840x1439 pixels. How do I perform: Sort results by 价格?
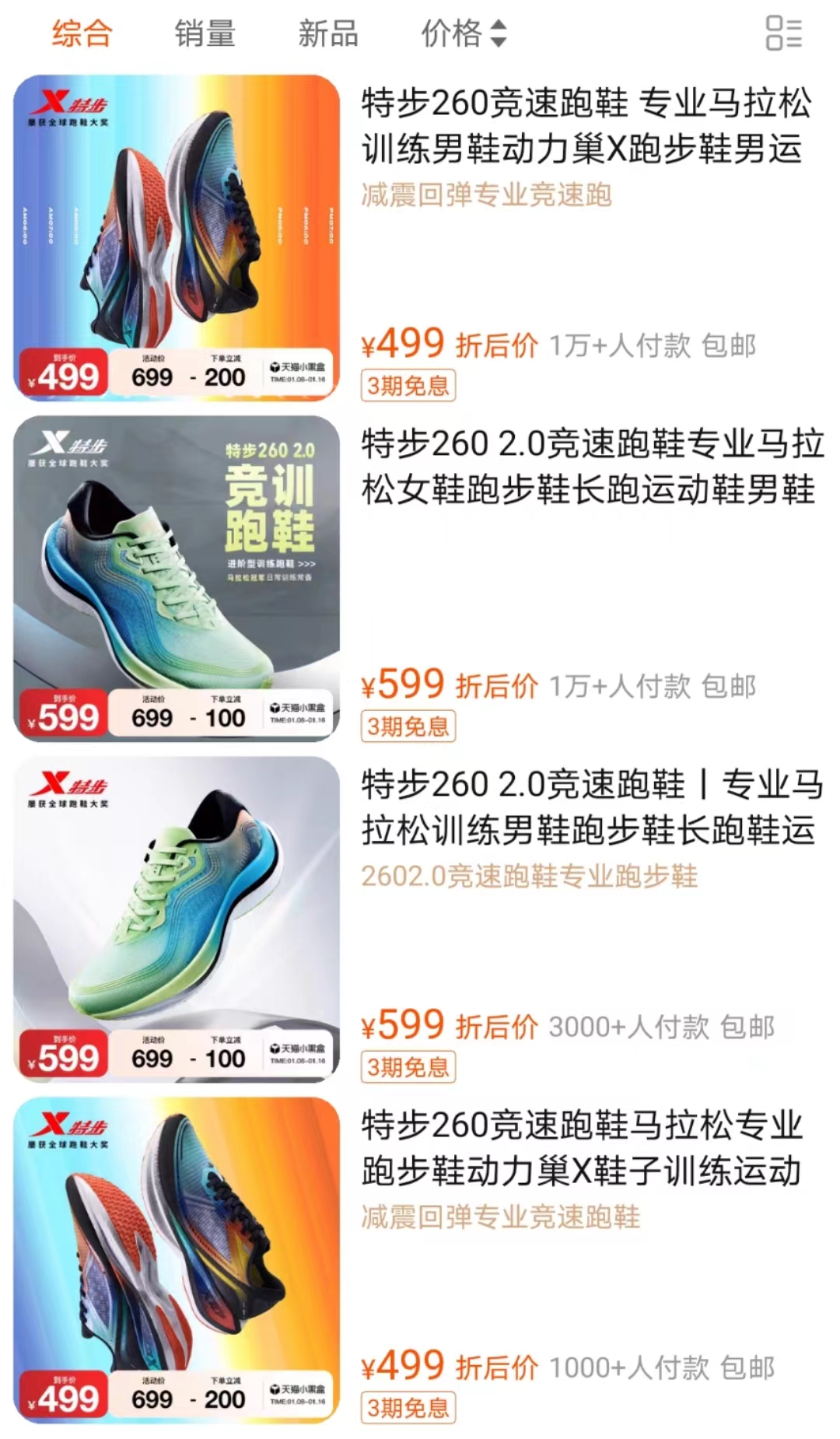tap(464, 33)
